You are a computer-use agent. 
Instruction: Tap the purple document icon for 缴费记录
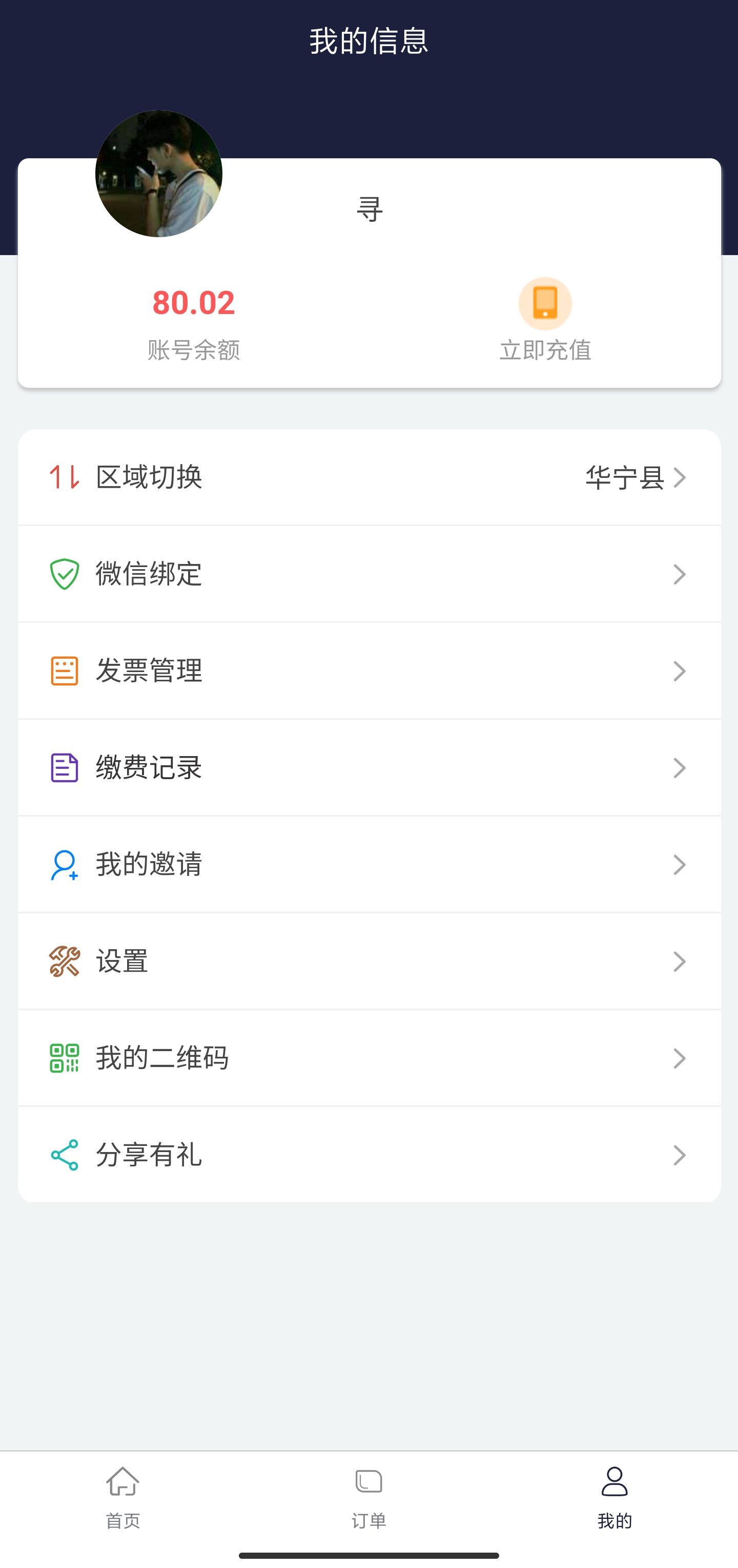[64, 767]
